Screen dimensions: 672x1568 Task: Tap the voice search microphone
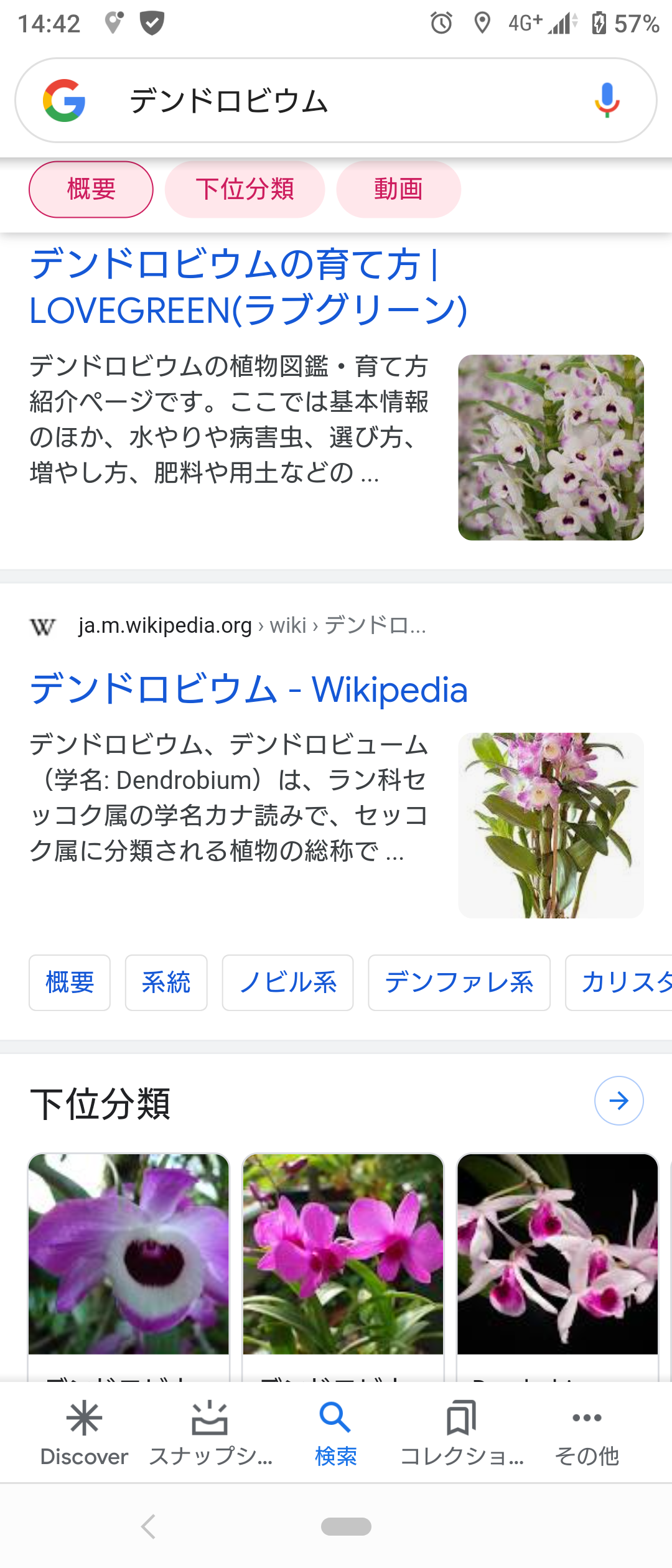pos(607,101)
